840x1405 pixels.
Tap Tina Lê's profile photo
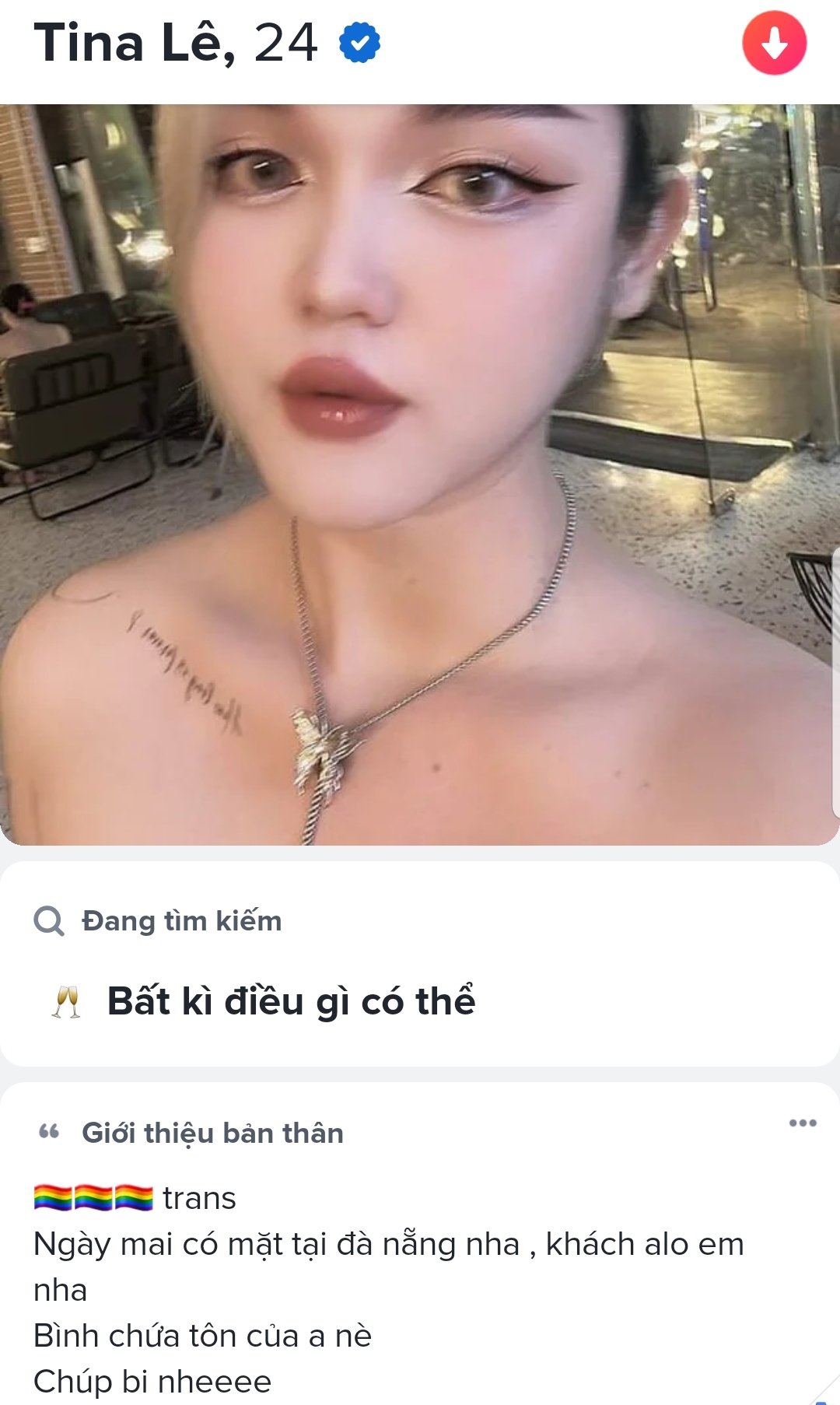[420, 475]
